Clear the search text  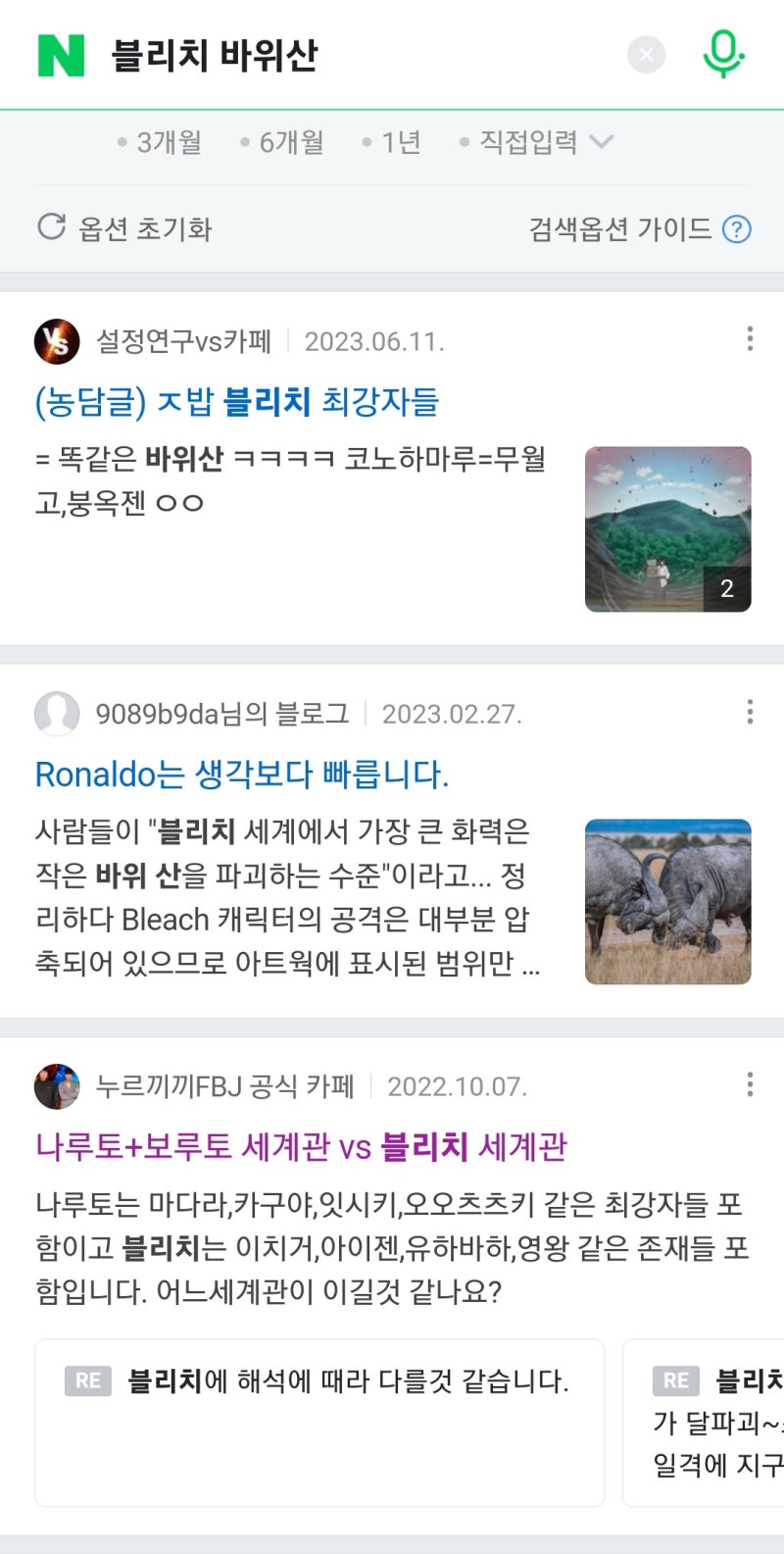646,55
